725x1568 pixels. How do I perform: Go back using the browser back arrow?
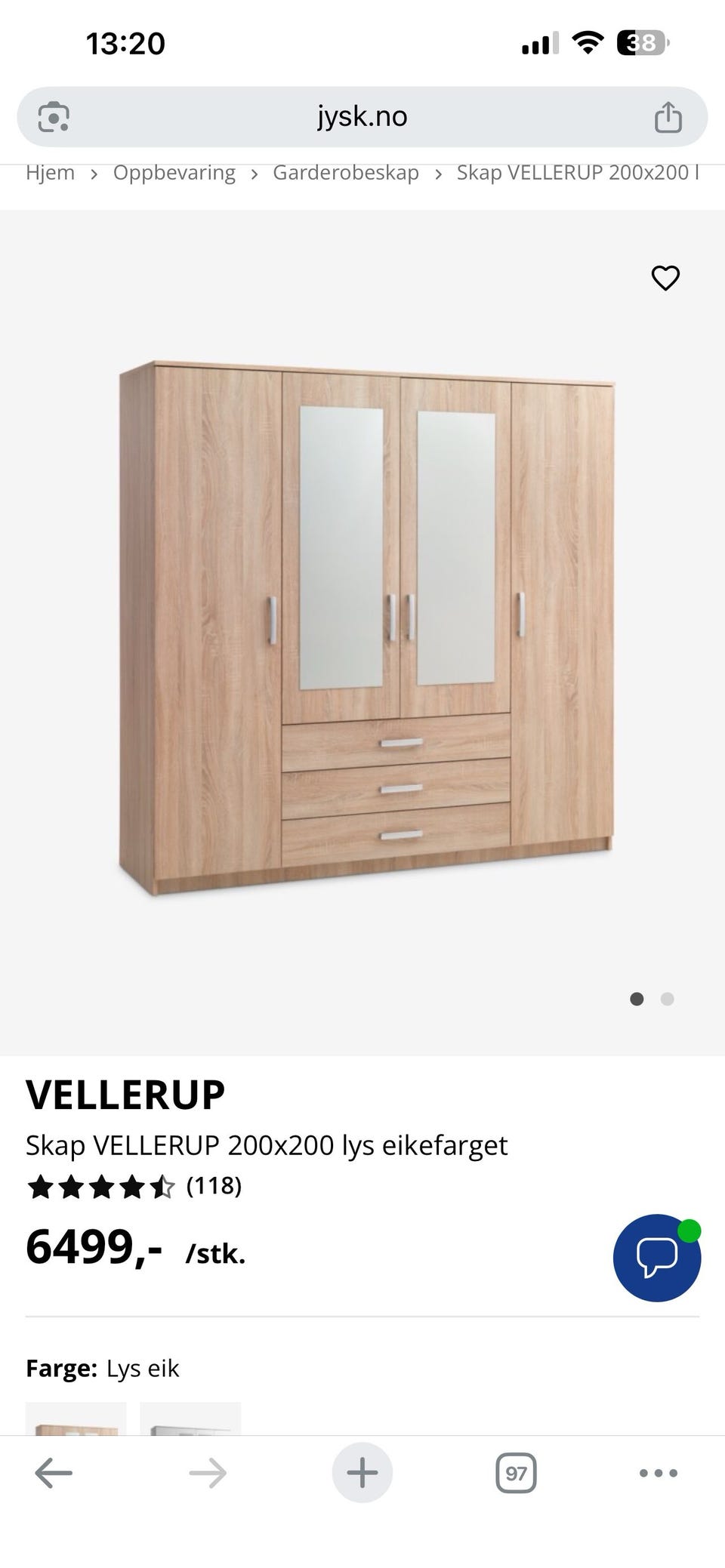click(53, 1471)
